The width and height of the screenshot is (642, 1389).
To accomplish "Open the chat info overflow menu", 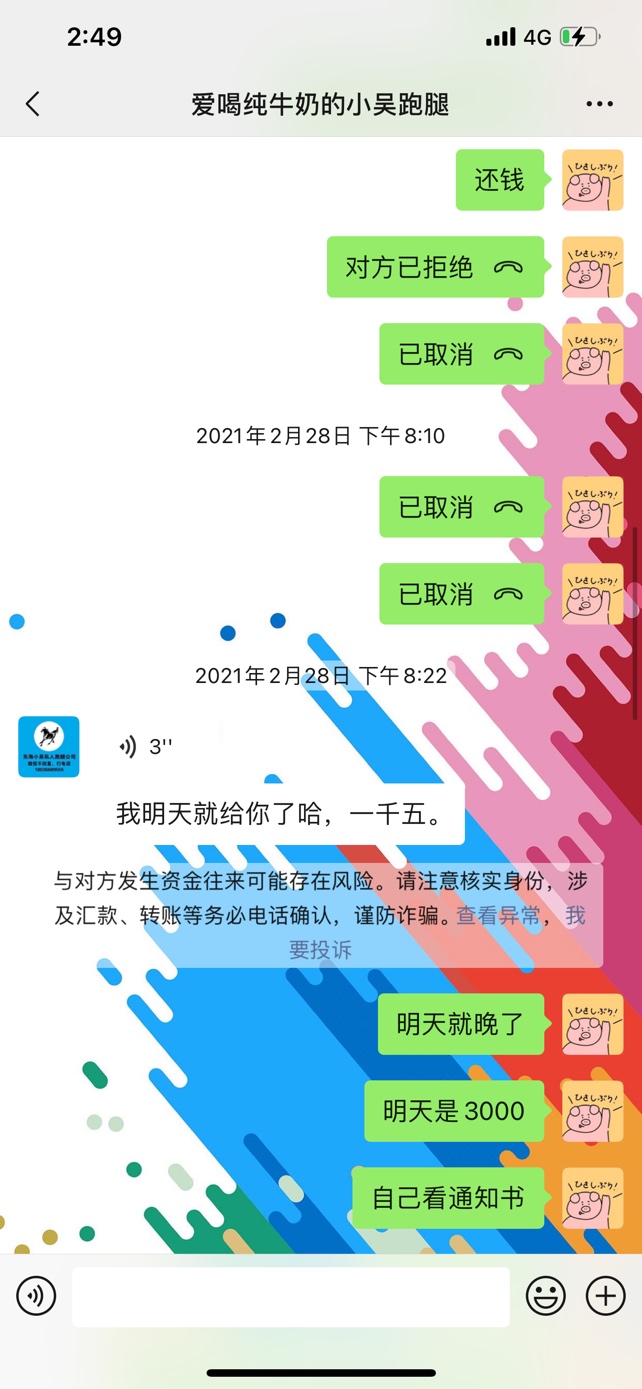I will pyautogui.click(x=599, y=104).
